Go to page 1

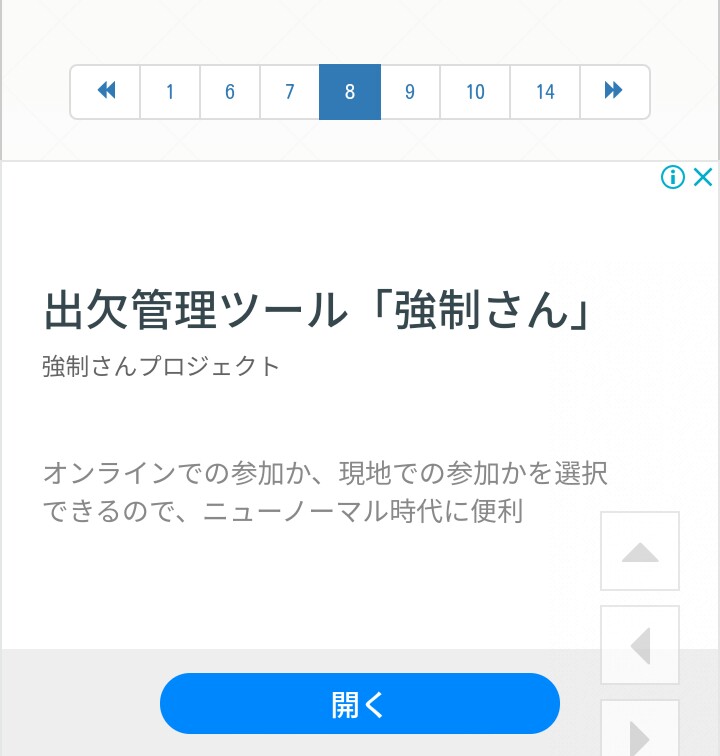(170, 92)
